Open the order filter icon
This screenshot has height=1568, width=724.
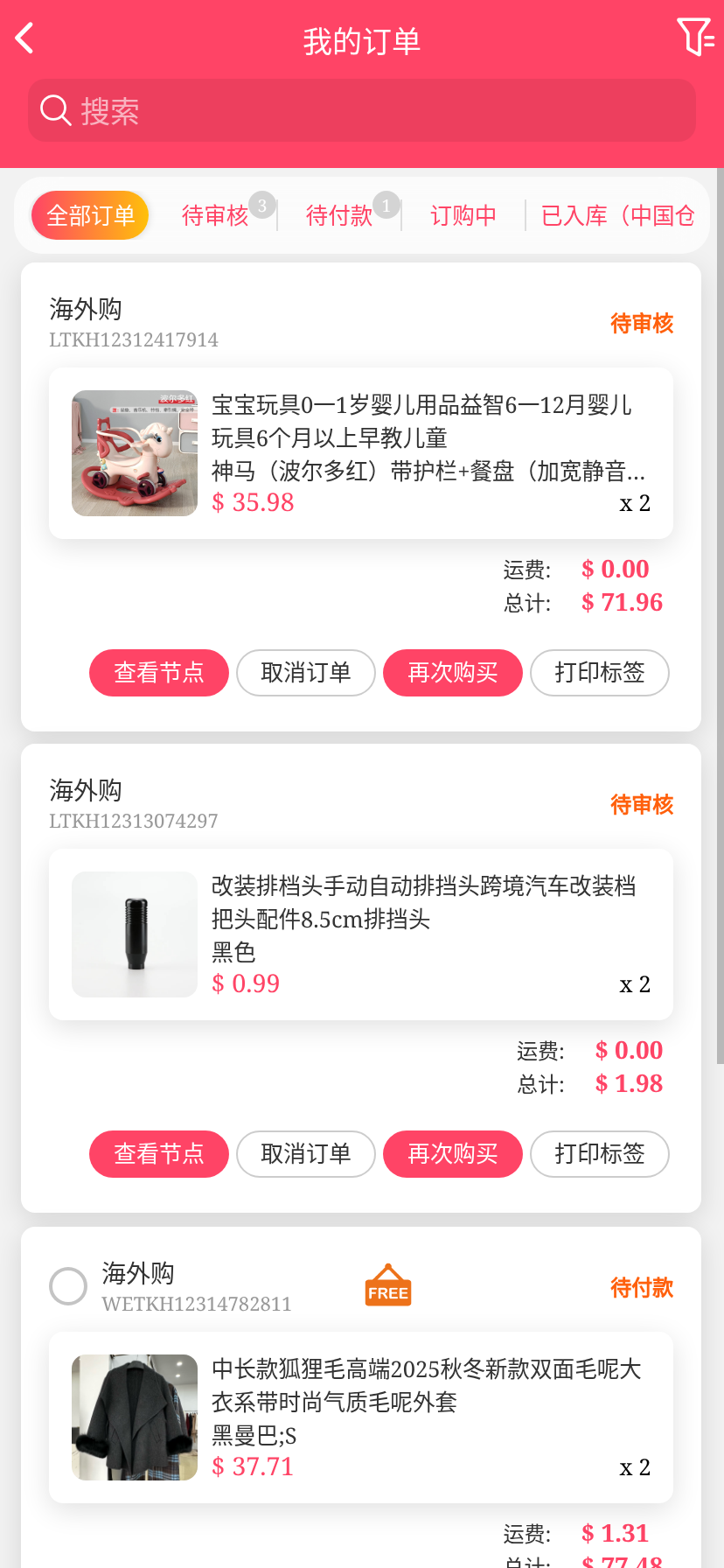tap(695, 38)
